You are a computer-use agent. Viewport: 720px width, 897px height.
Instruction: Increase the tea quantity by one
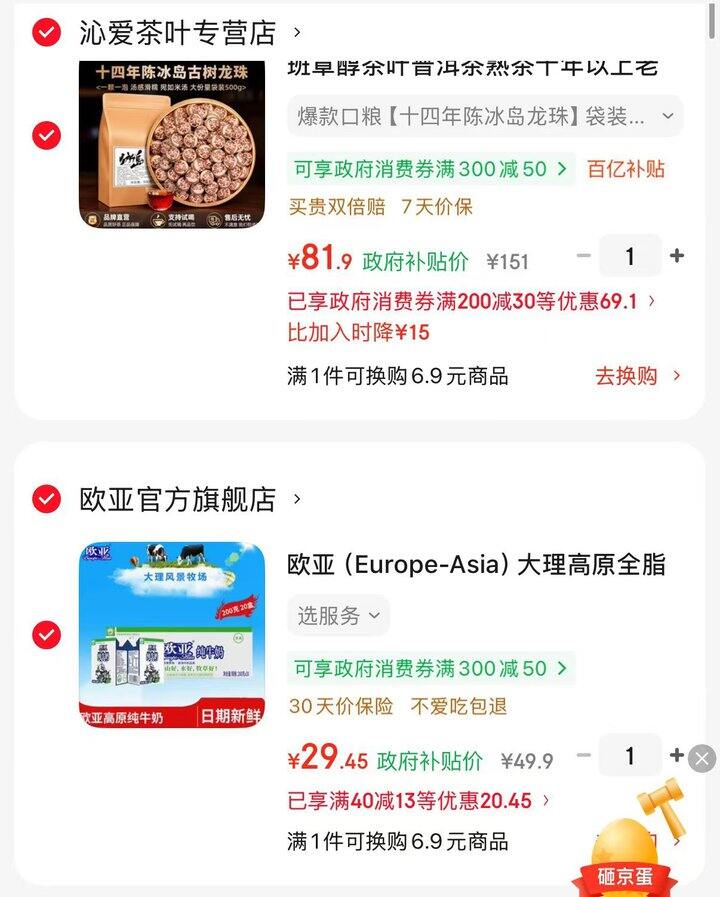[x=677, y=256]
